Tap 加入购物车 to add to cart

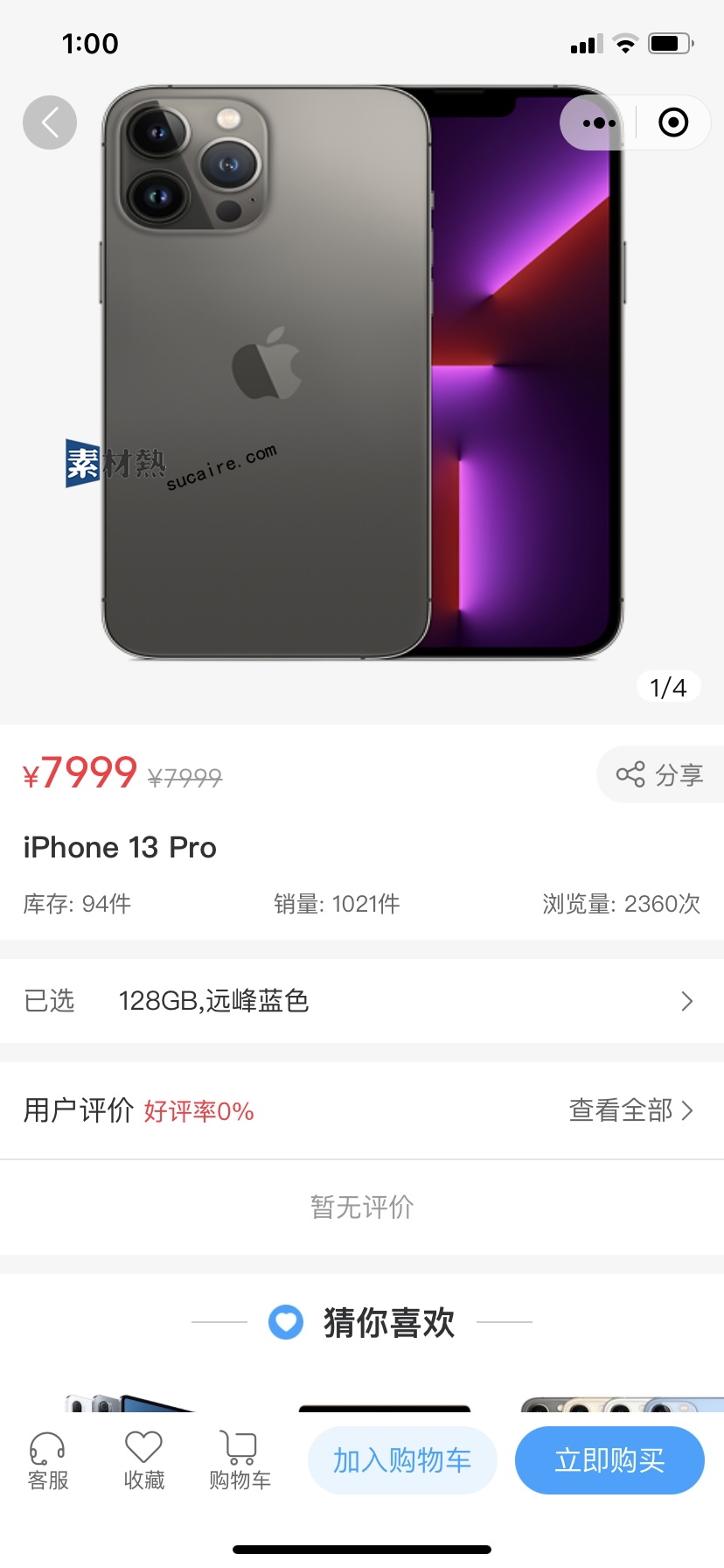pyautogui.click(x=402, y=1460)
